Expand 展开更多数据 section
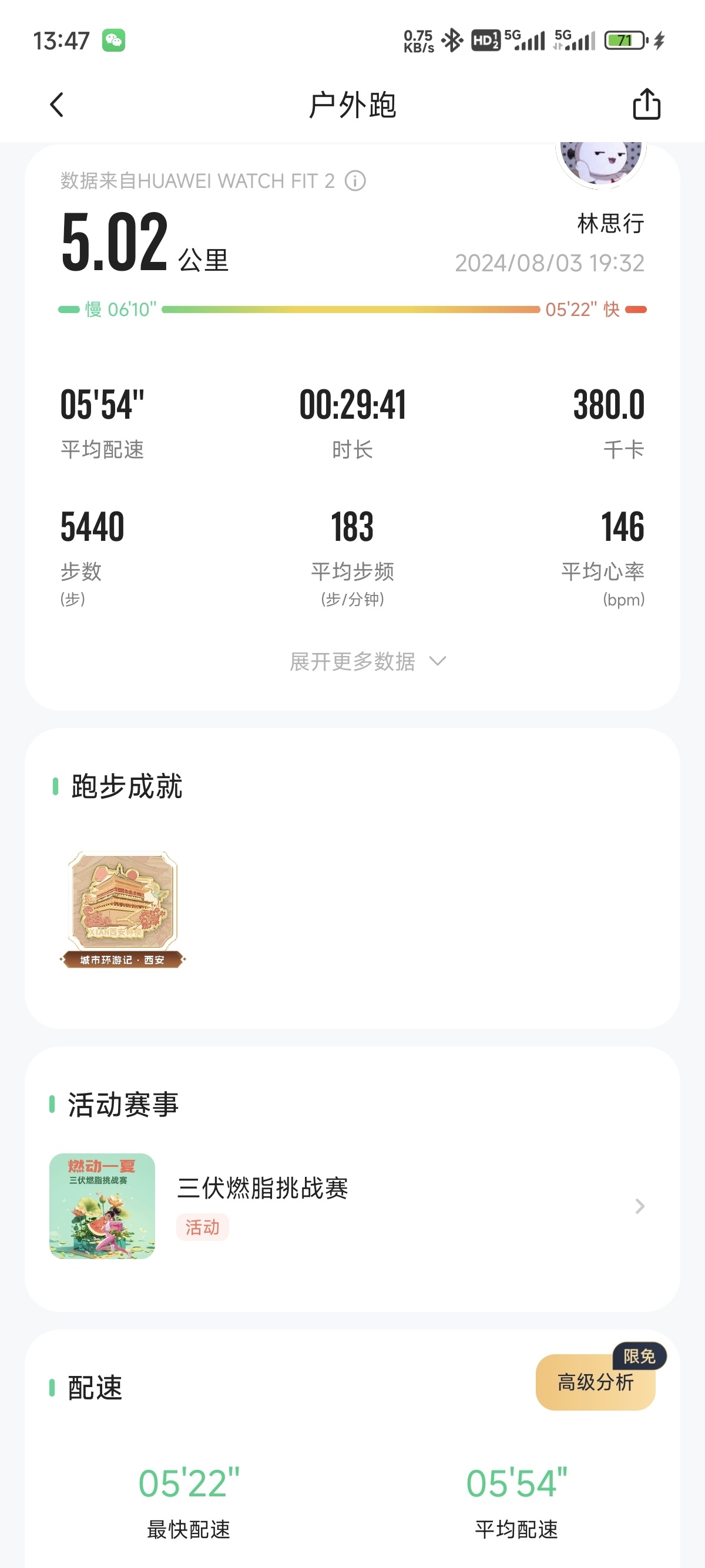 point(368,661)
